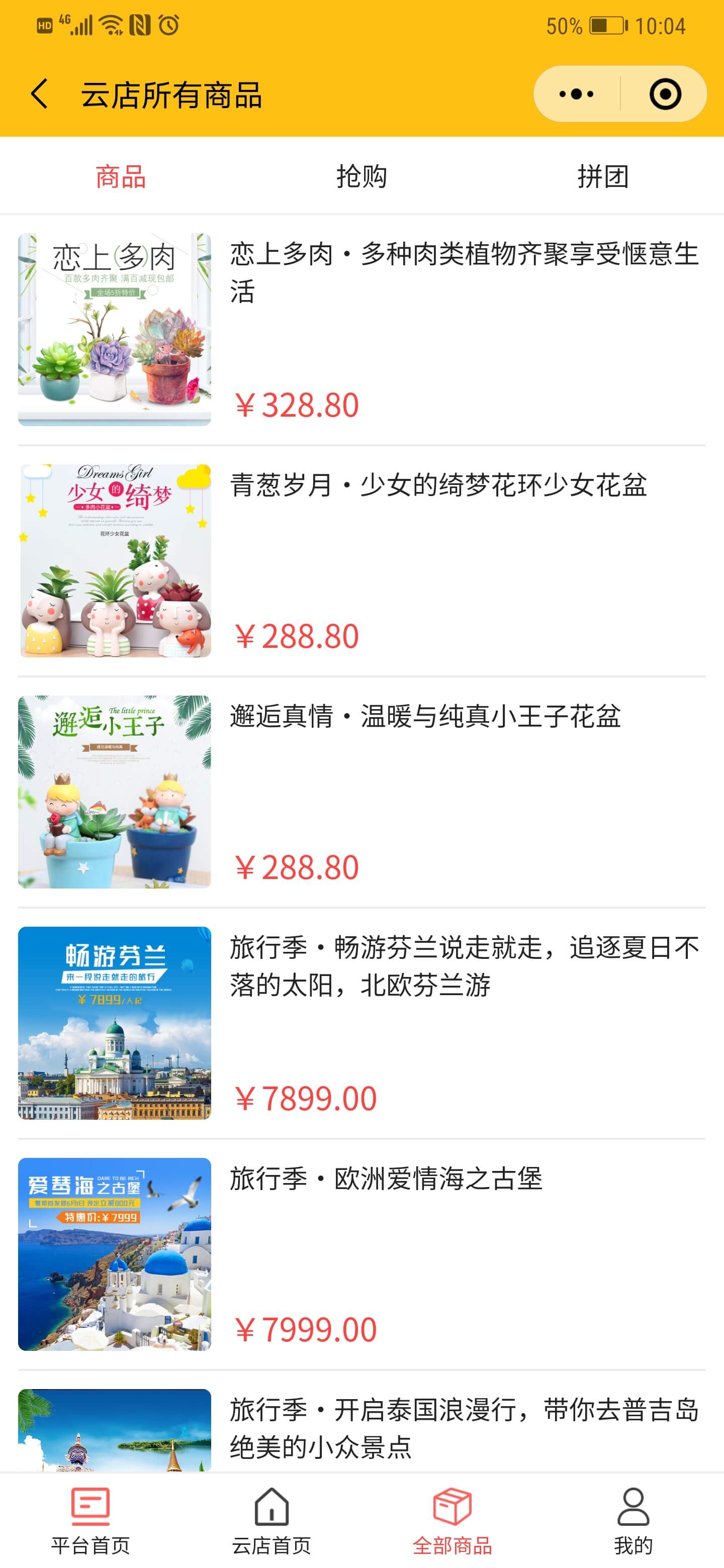The width and height of the screenshot is (724, 1568).
Task: View 青葱岁月 少女的绮梦 flowerpot
Action: [361, 560]
